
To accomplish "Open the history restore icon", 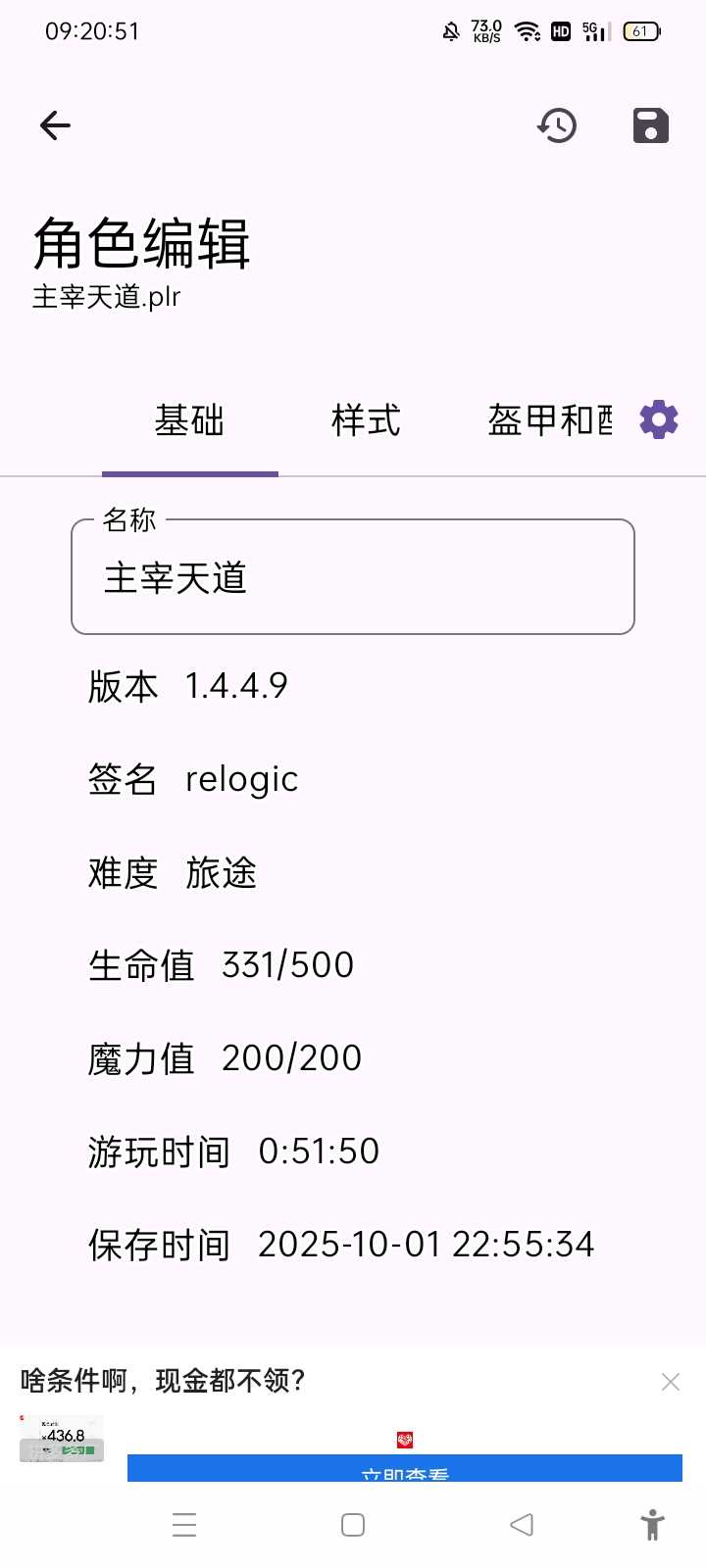I will click(x=557, y=125).
